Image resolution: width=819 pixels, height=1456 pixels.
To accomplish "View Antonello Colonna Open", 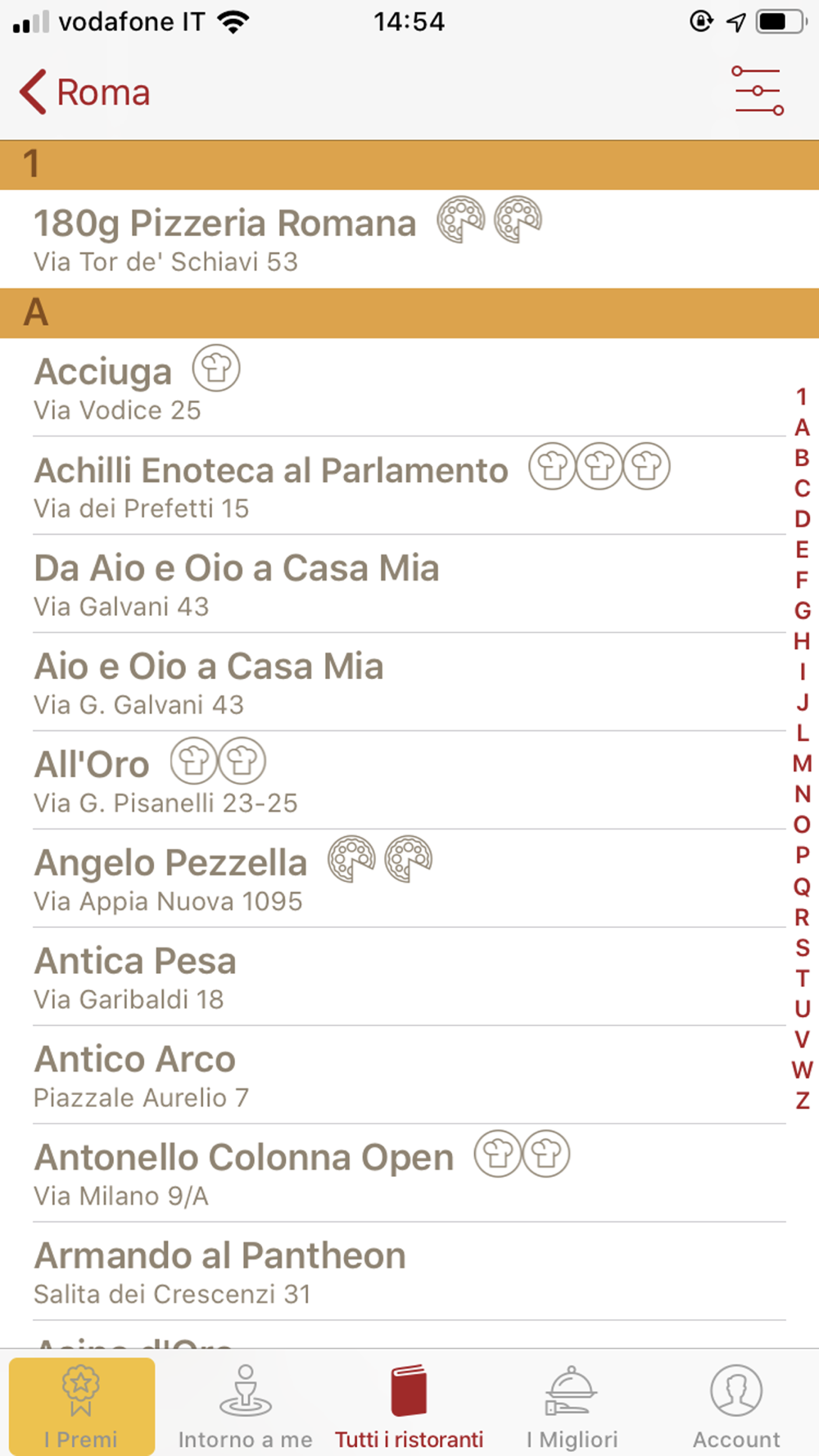I will [409, 1173].
